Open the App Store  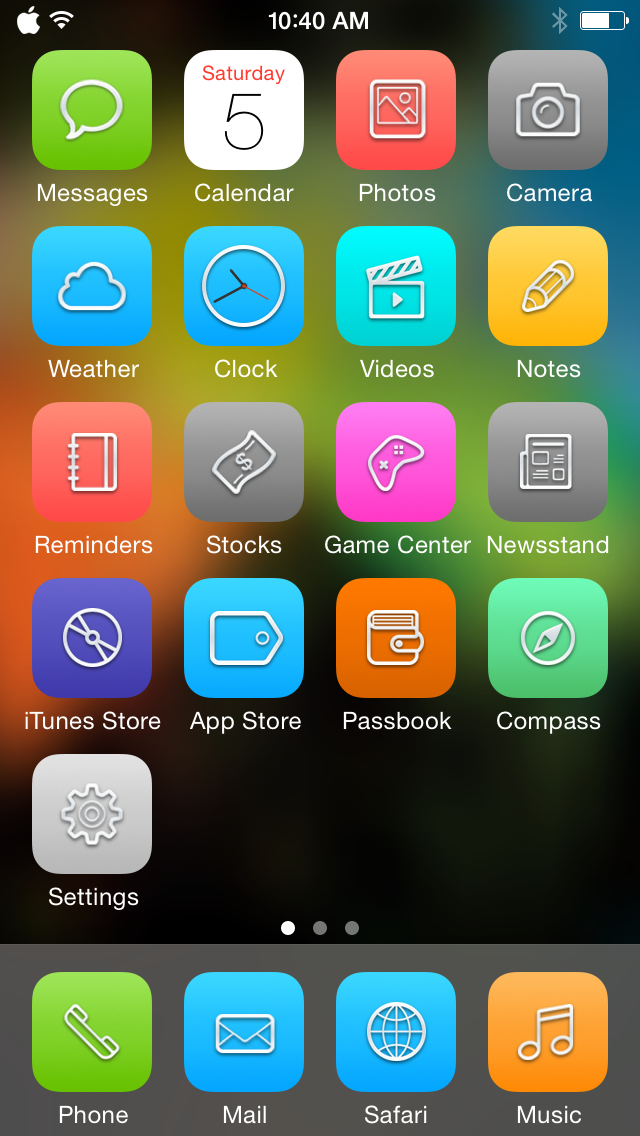pos(244,638)
